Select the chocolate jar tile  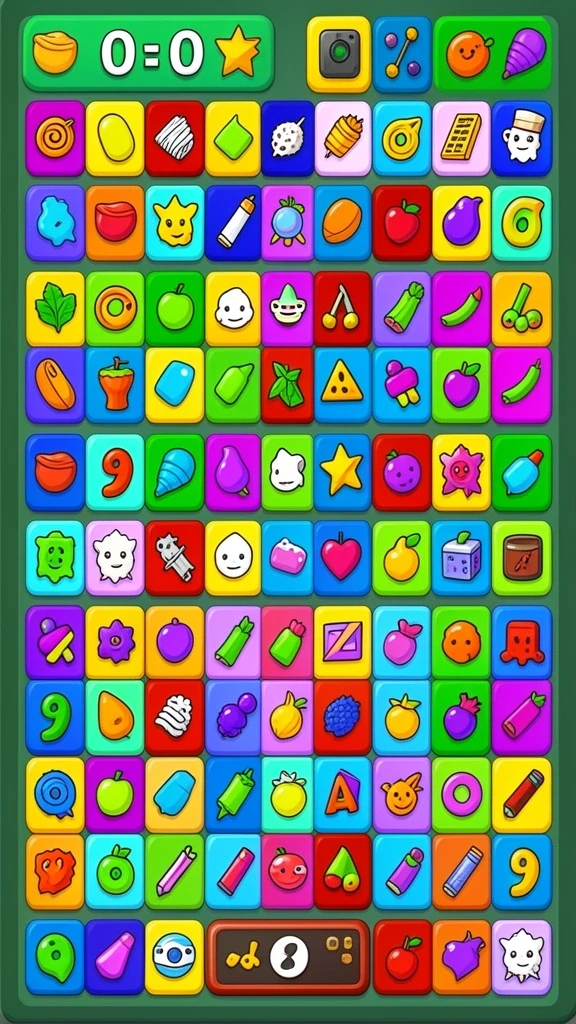click(x=522, y=558)
